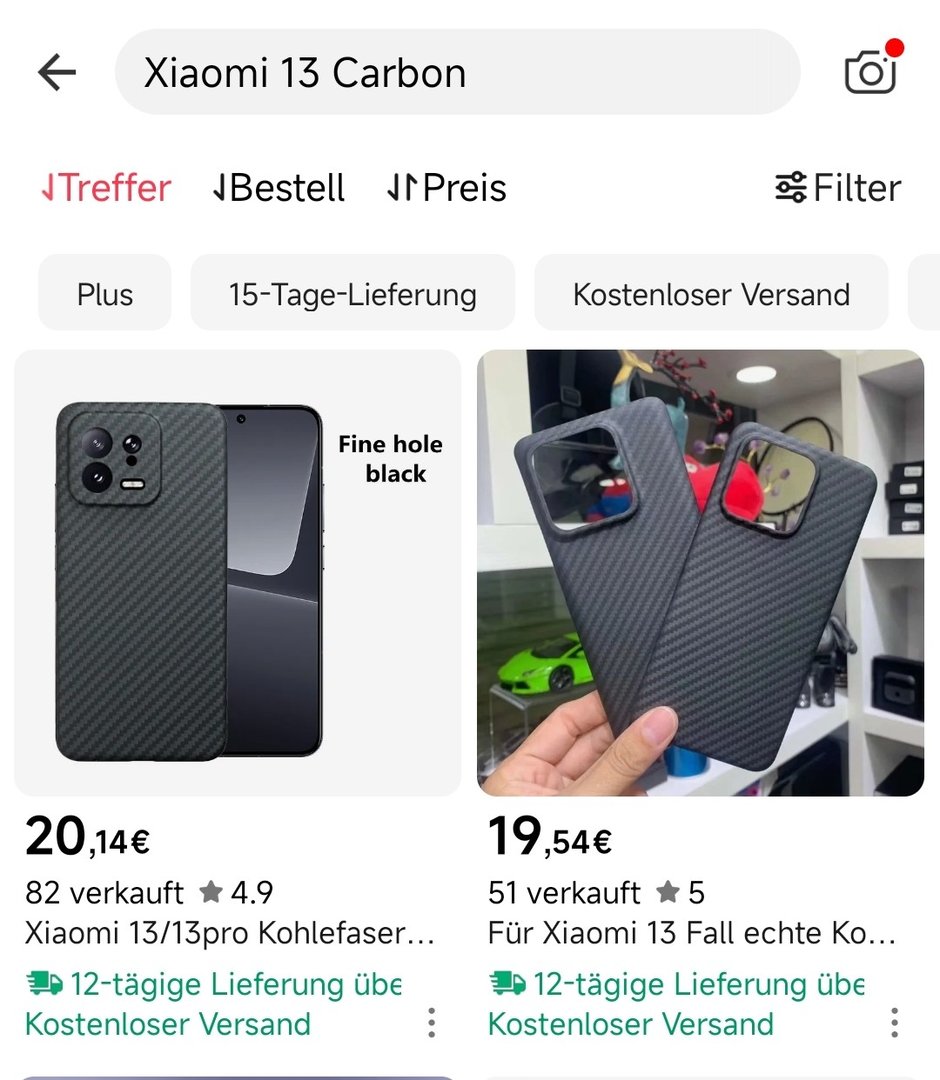
Task: Sort results by Bestell
Action: coord(279,188)
